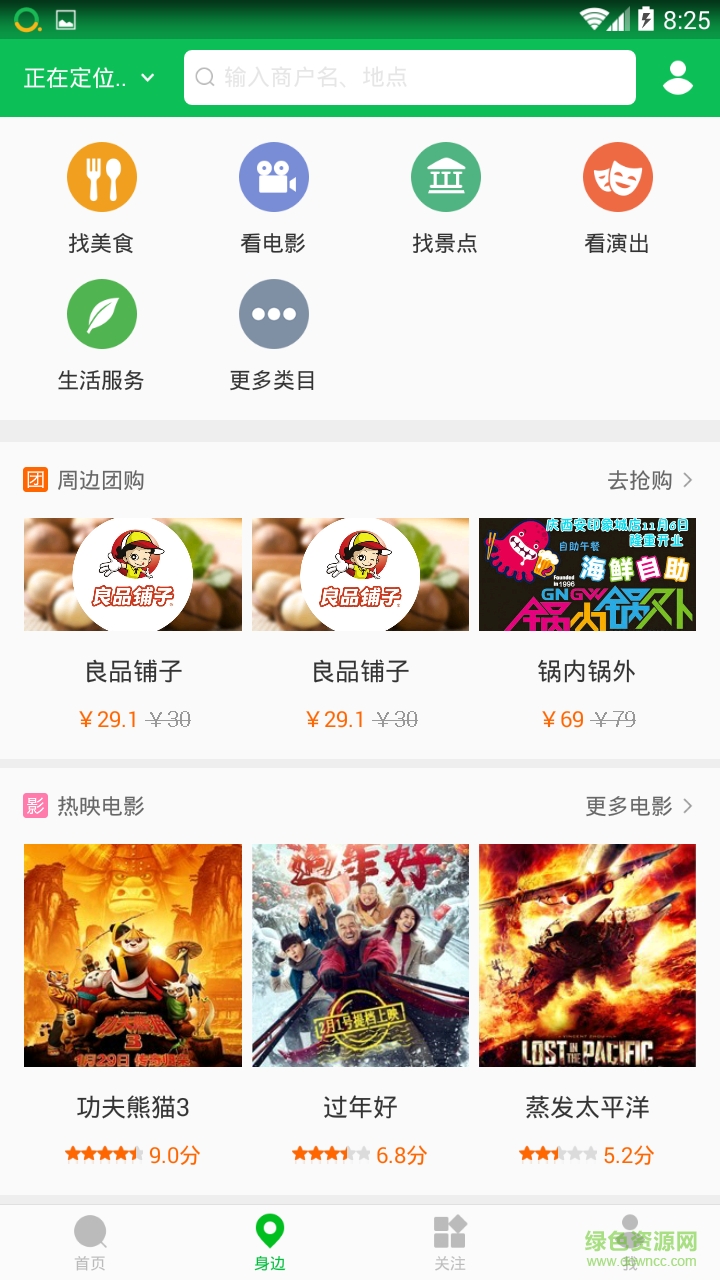This screenshot has height=1280, width=720.
Task: Tap the search input field
Action: [409, 76]
